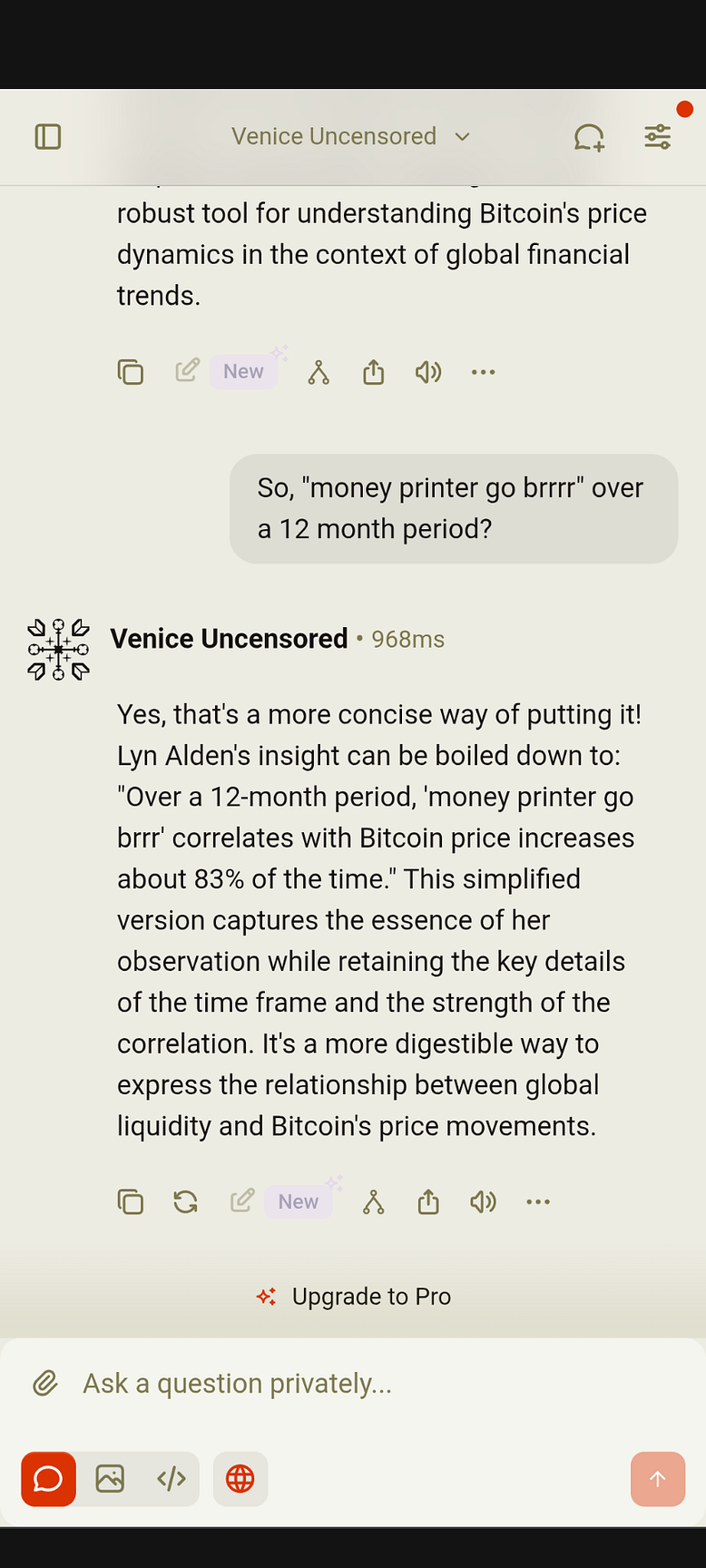Screen dimensions: 706x1568
Task: Open the sidebar panel
Action: click(x=47, y=137)
